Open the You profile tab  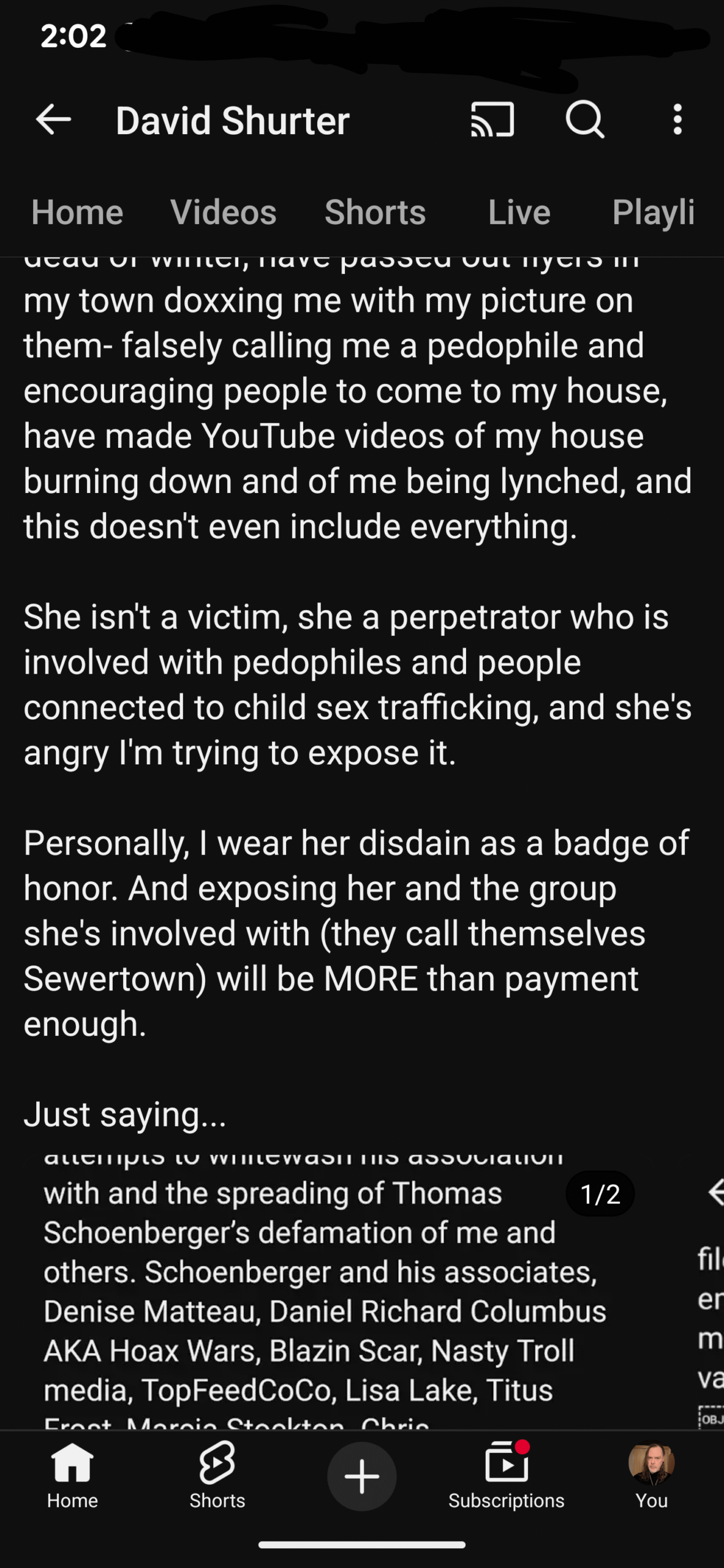(651, 1476)
